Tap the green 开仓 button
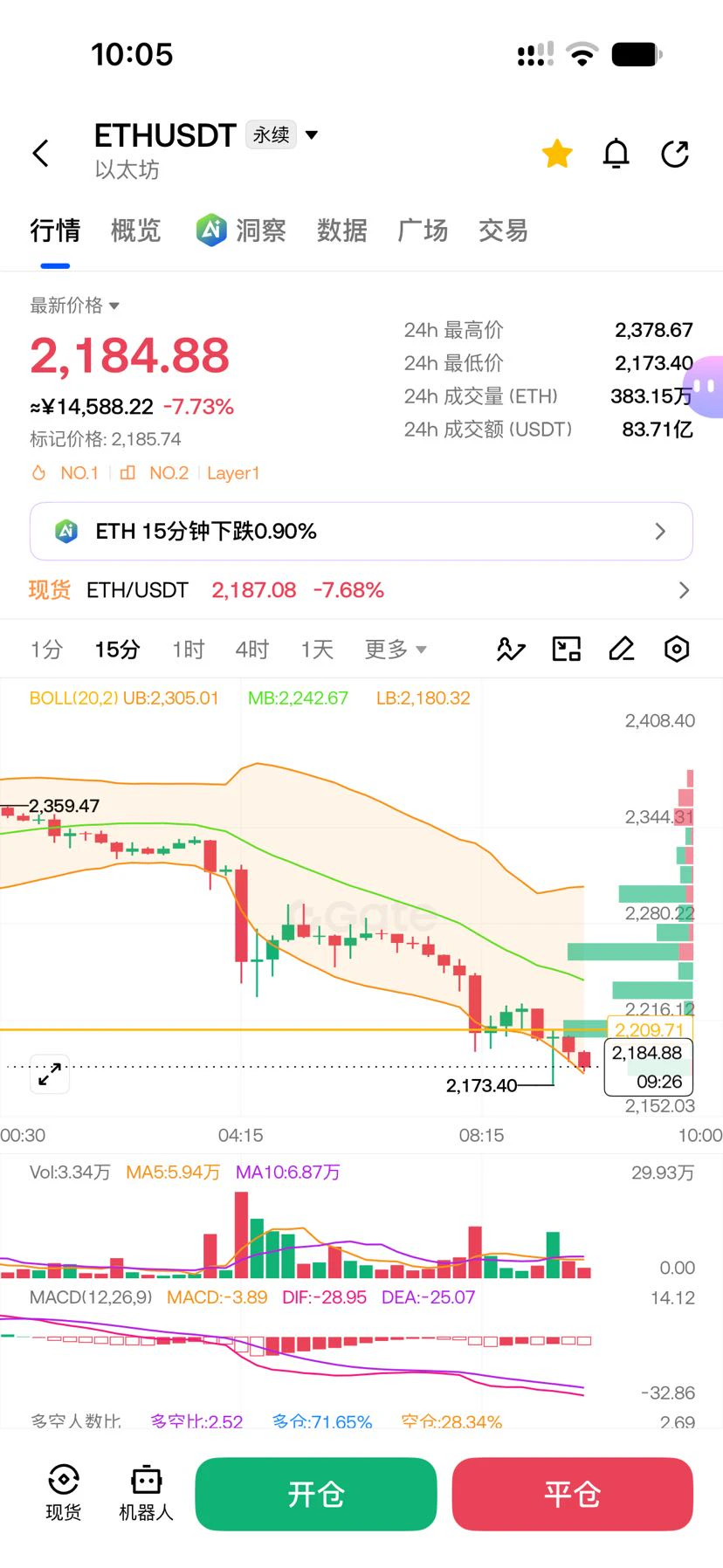Screen dimensions: 723x1568 (316, 1494)
